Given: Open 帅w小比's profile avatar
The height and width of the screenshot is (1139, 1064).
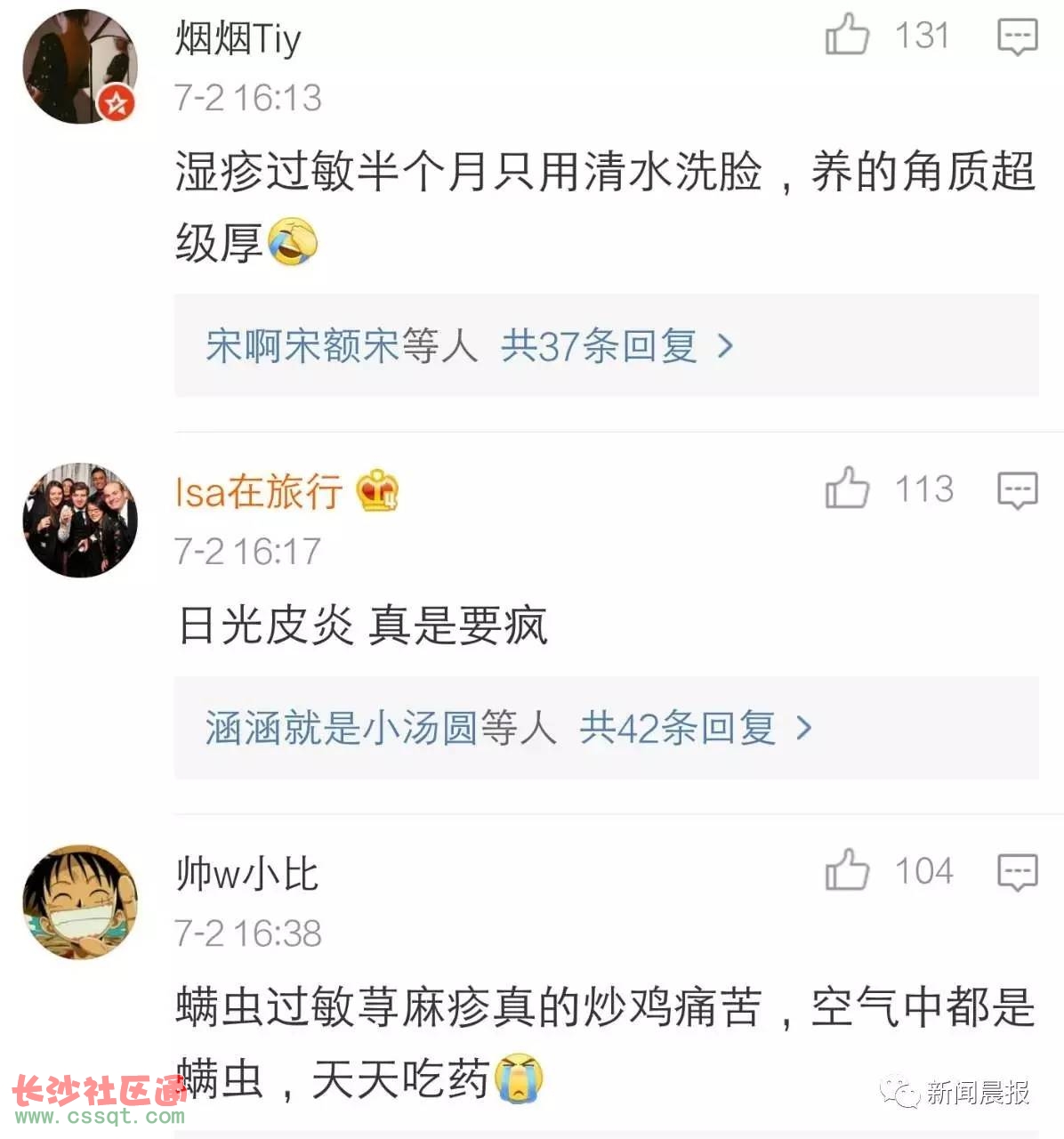Looking at the screenshot, I should 80,902.
